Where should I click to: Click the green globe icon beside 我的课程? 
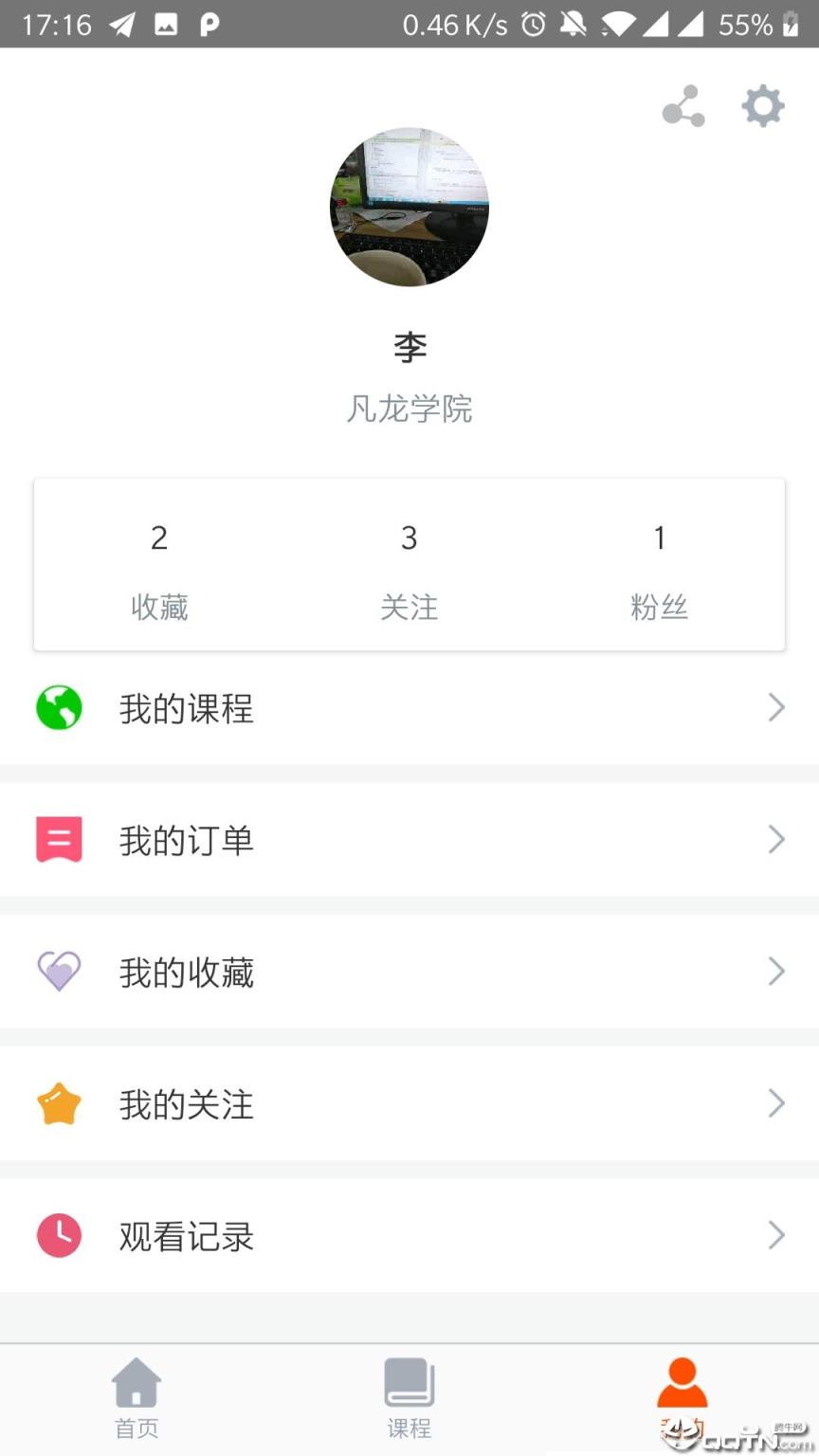(59, 707)
